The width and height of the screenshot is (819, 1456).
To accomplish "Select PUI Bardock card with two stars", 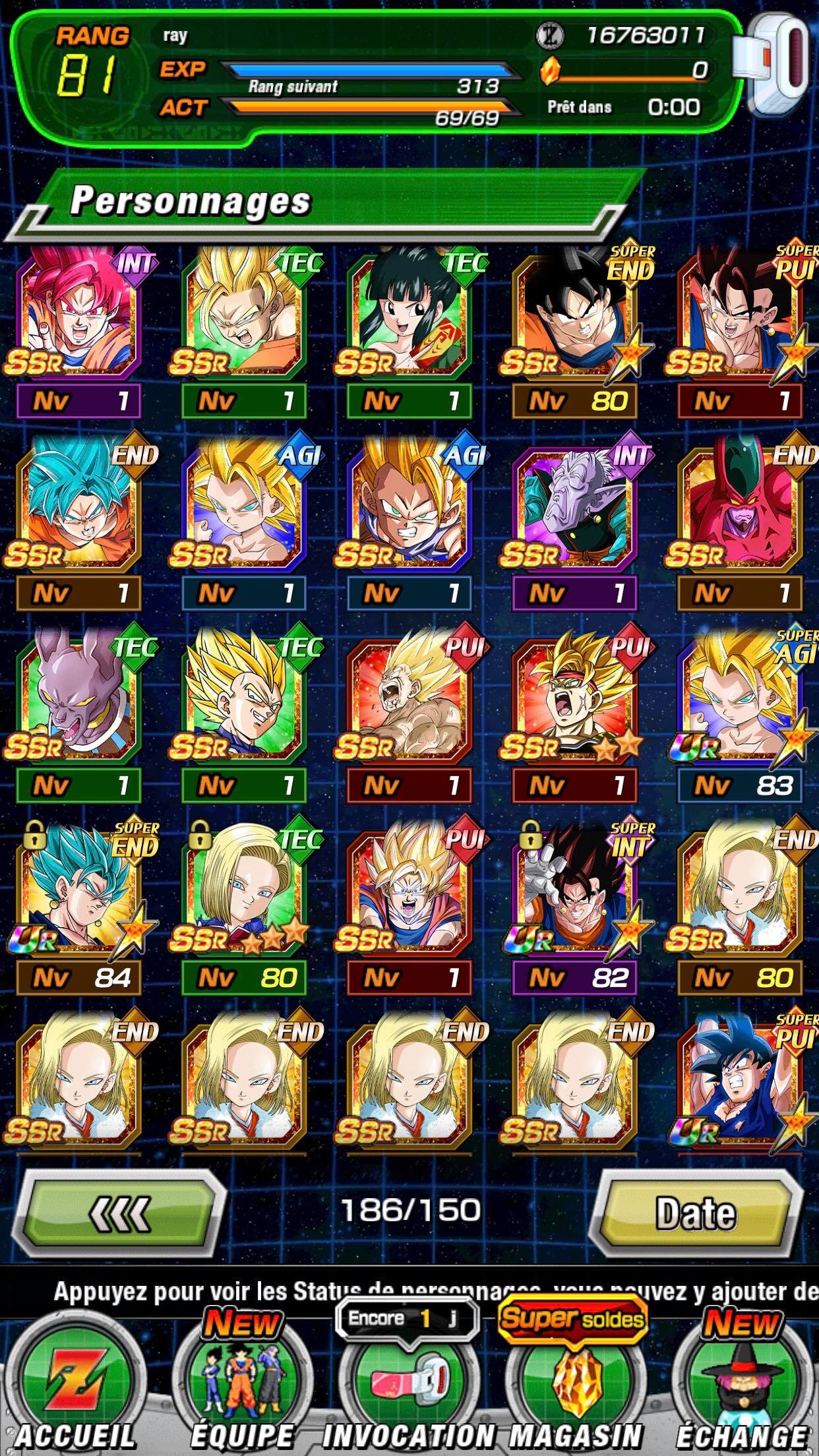I will point(575,717).
